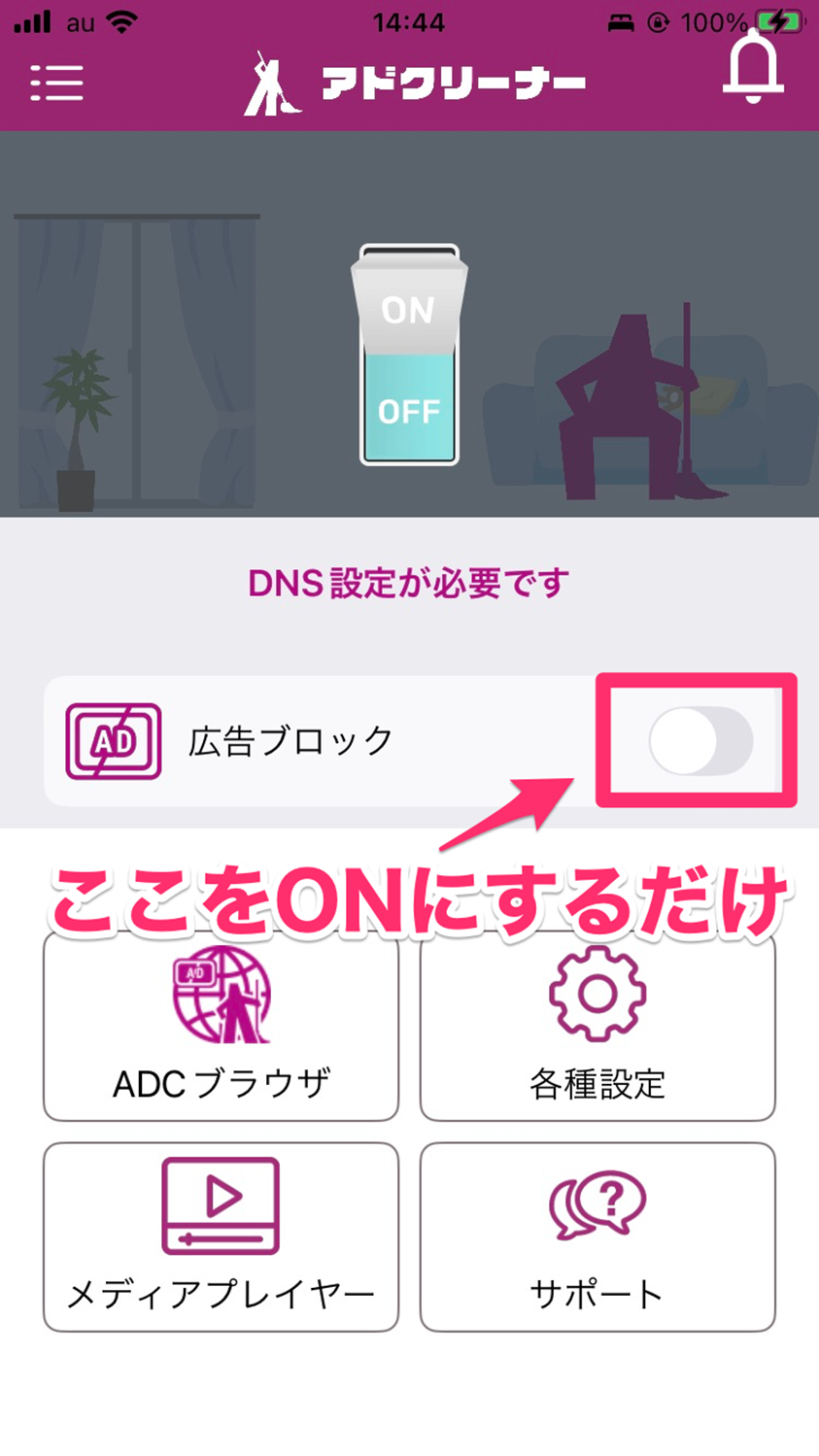Open the hamburger menu
819x1456 pixels.
[x=56, y=83]
